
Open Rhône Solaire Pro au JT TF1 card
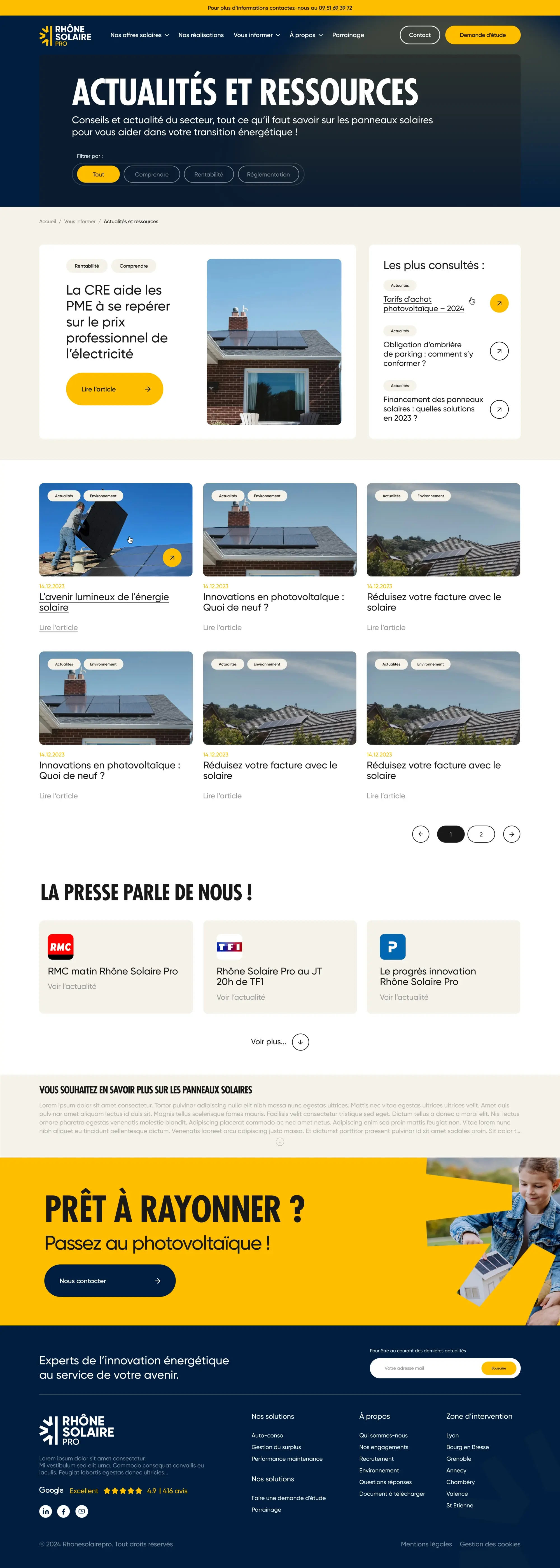269,976
